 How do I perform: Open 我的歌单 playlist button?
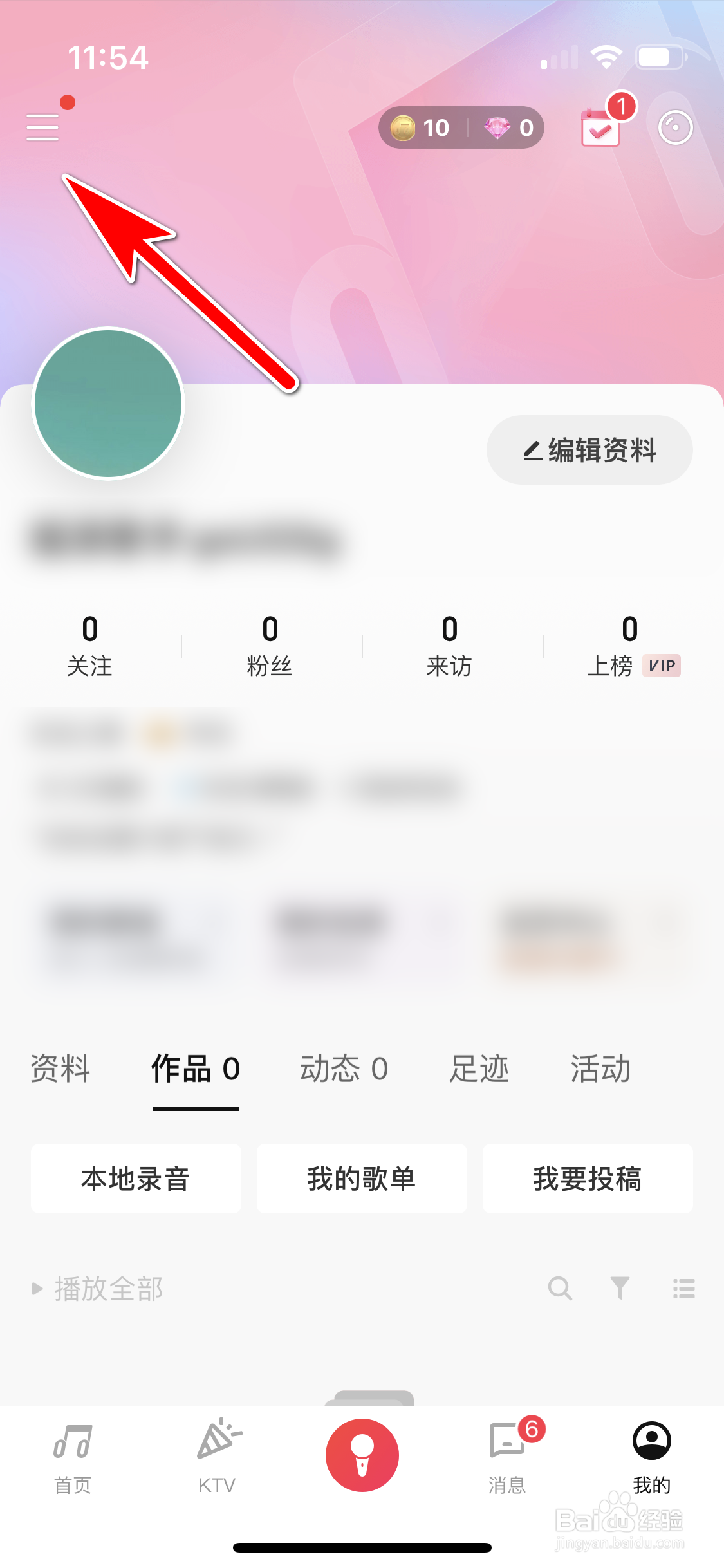point(361,1179)
